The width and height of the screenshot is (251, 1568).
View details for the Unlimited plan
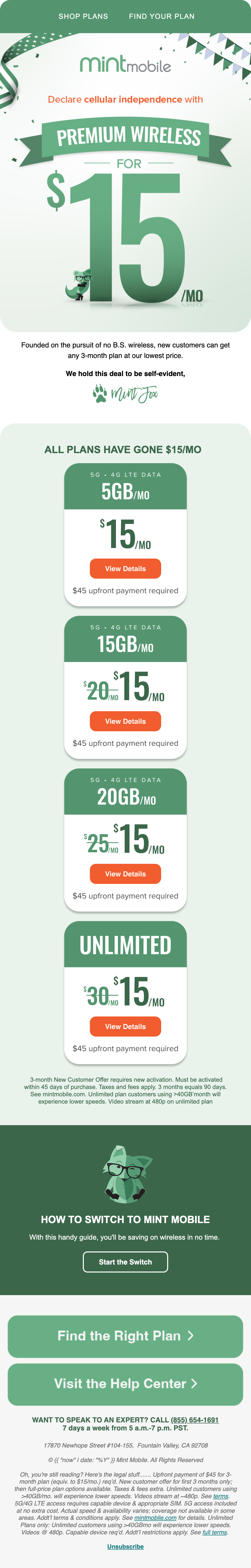pos(125,1026)
